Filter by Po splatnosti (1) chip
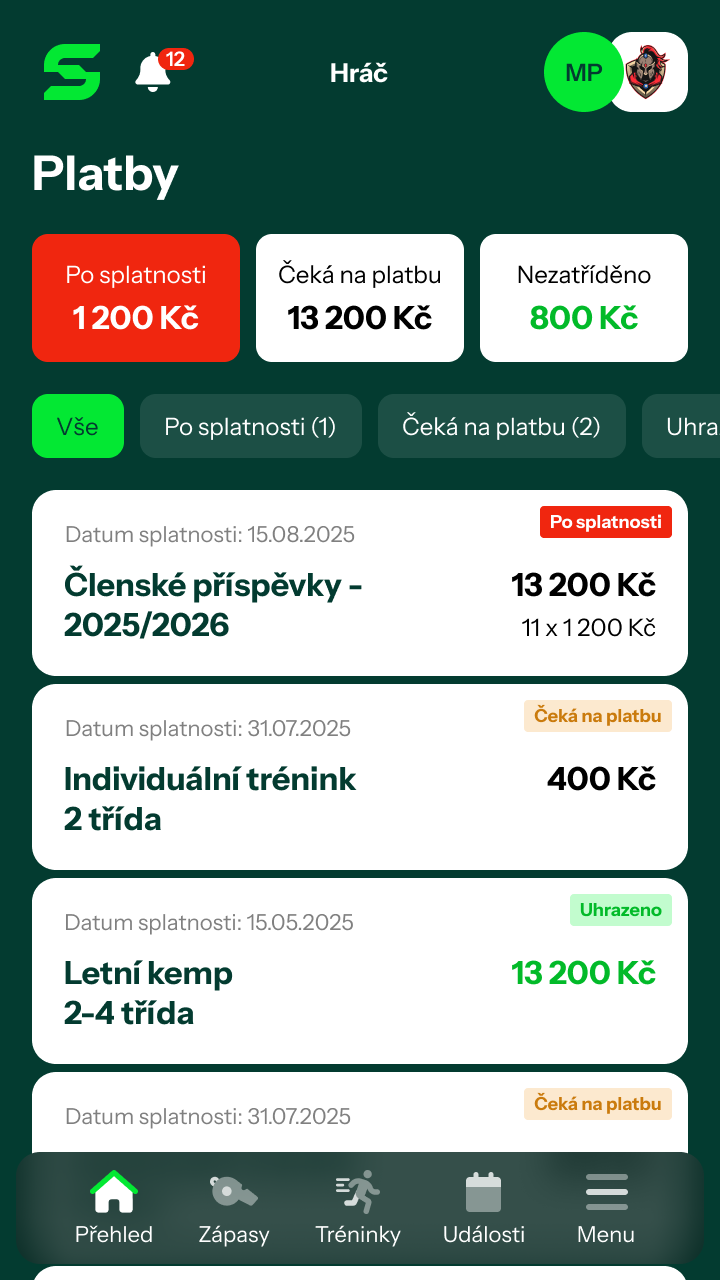720x1280 pixels. (x=250, y=426)
